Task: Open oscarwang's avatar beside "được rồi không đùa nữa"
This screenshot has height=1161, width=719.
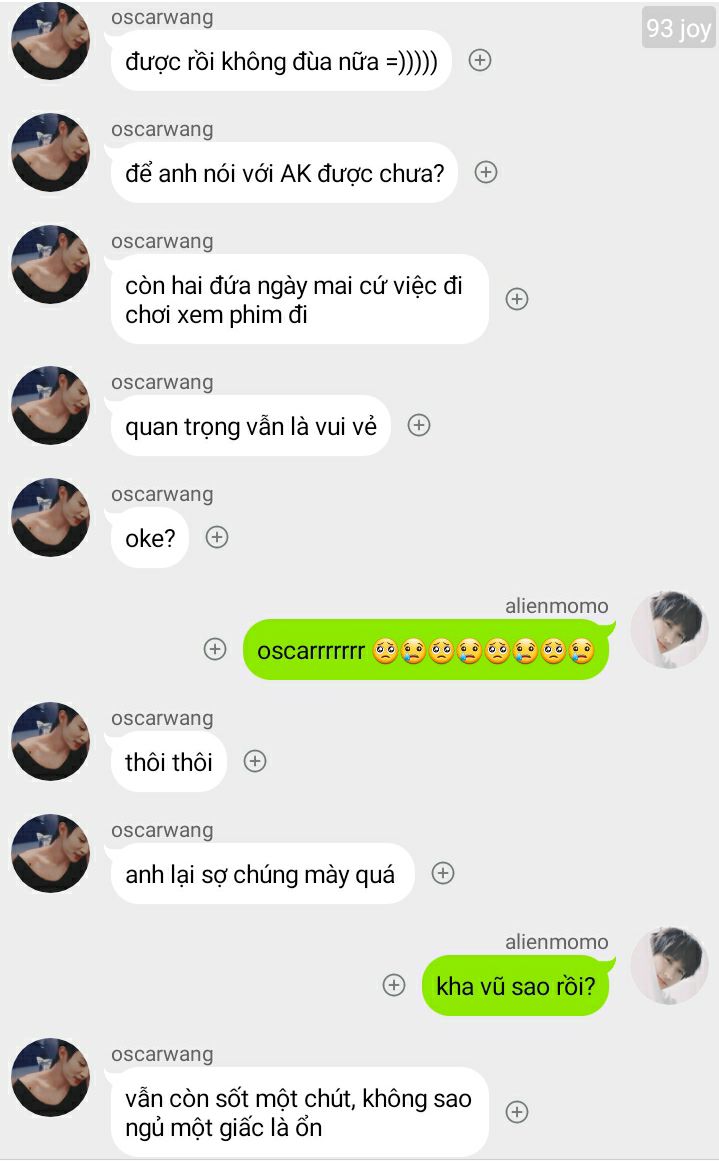Action: tap(50, 41)
